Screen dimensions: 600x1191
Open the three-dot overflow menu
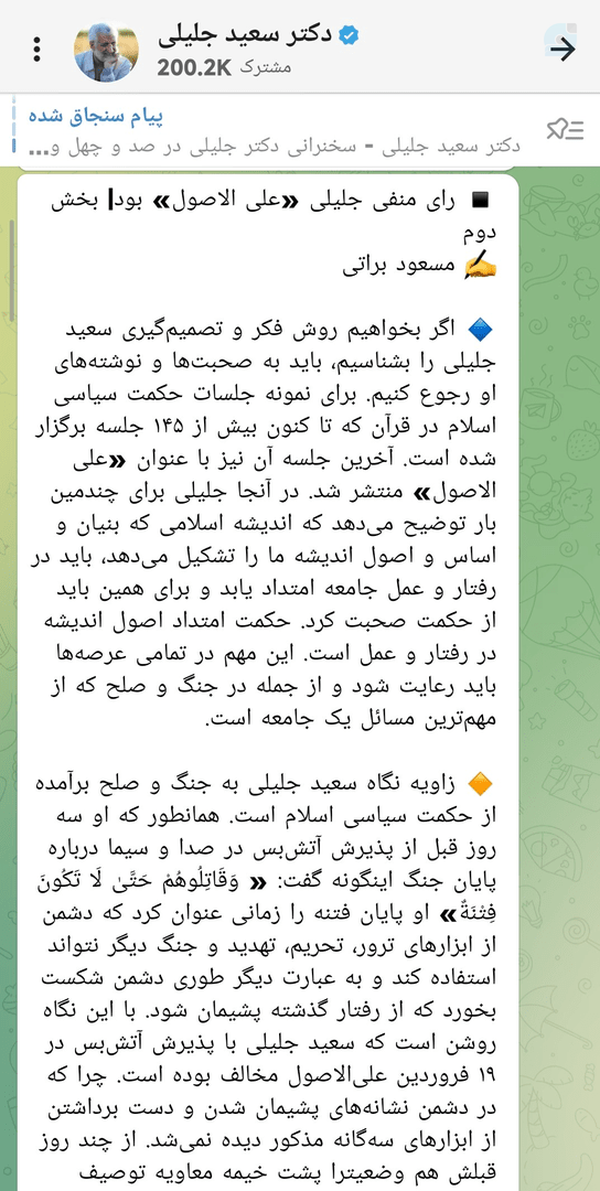point(36,49)
